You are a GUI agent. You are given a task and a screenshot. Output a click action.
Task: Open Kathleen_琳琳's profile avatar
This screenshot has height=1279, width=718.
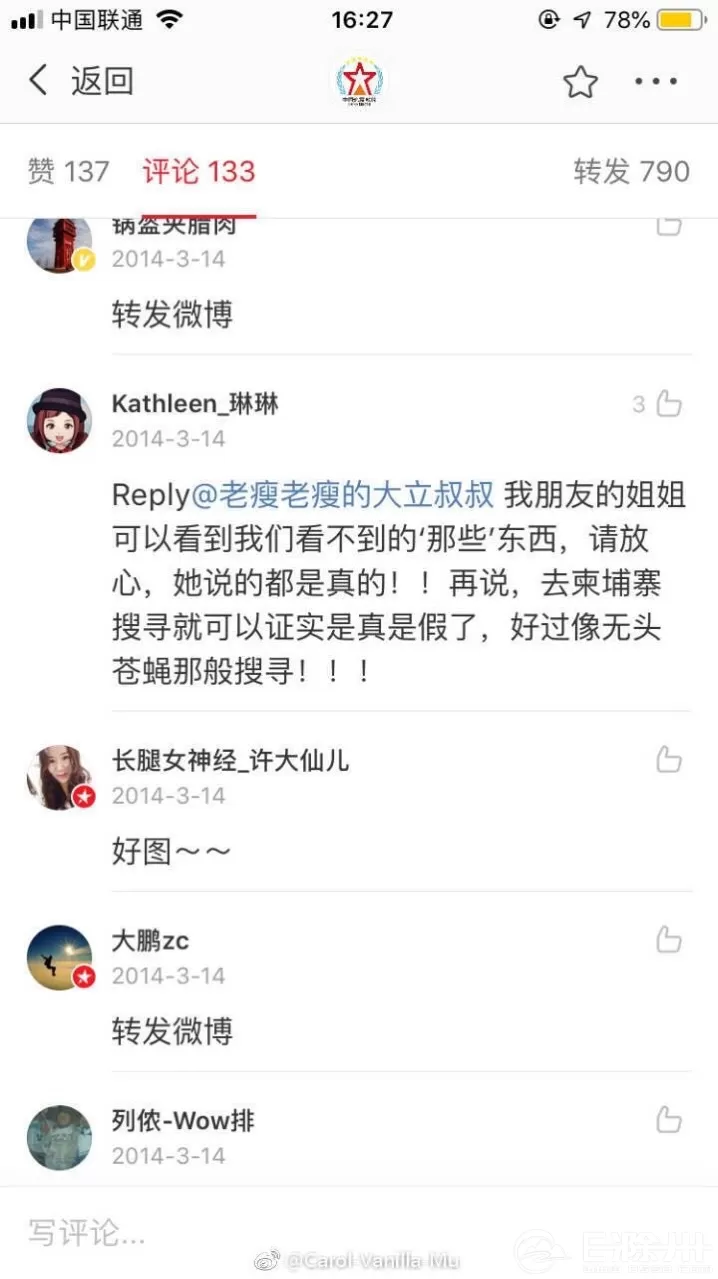[59, 420]
